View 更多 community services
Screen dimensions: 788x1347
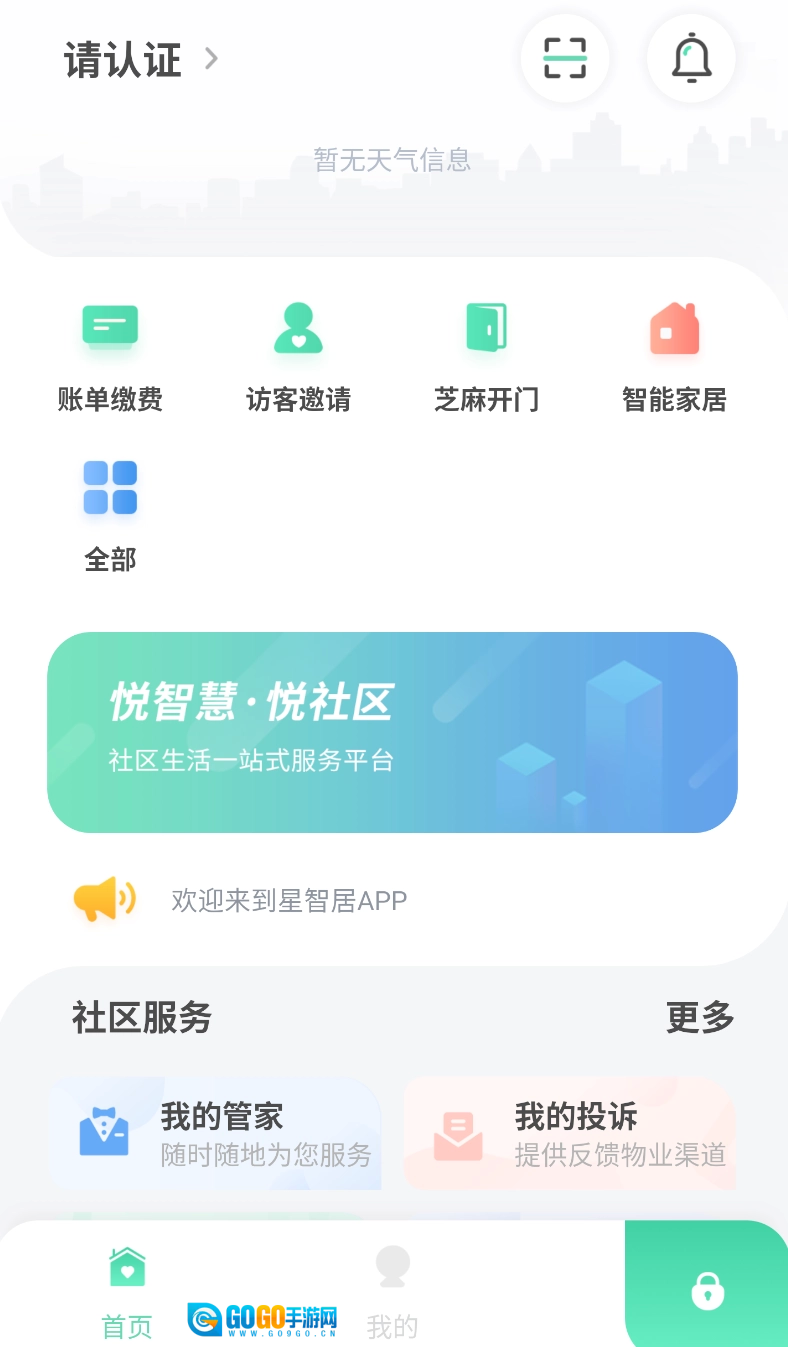click(700, 1018)
